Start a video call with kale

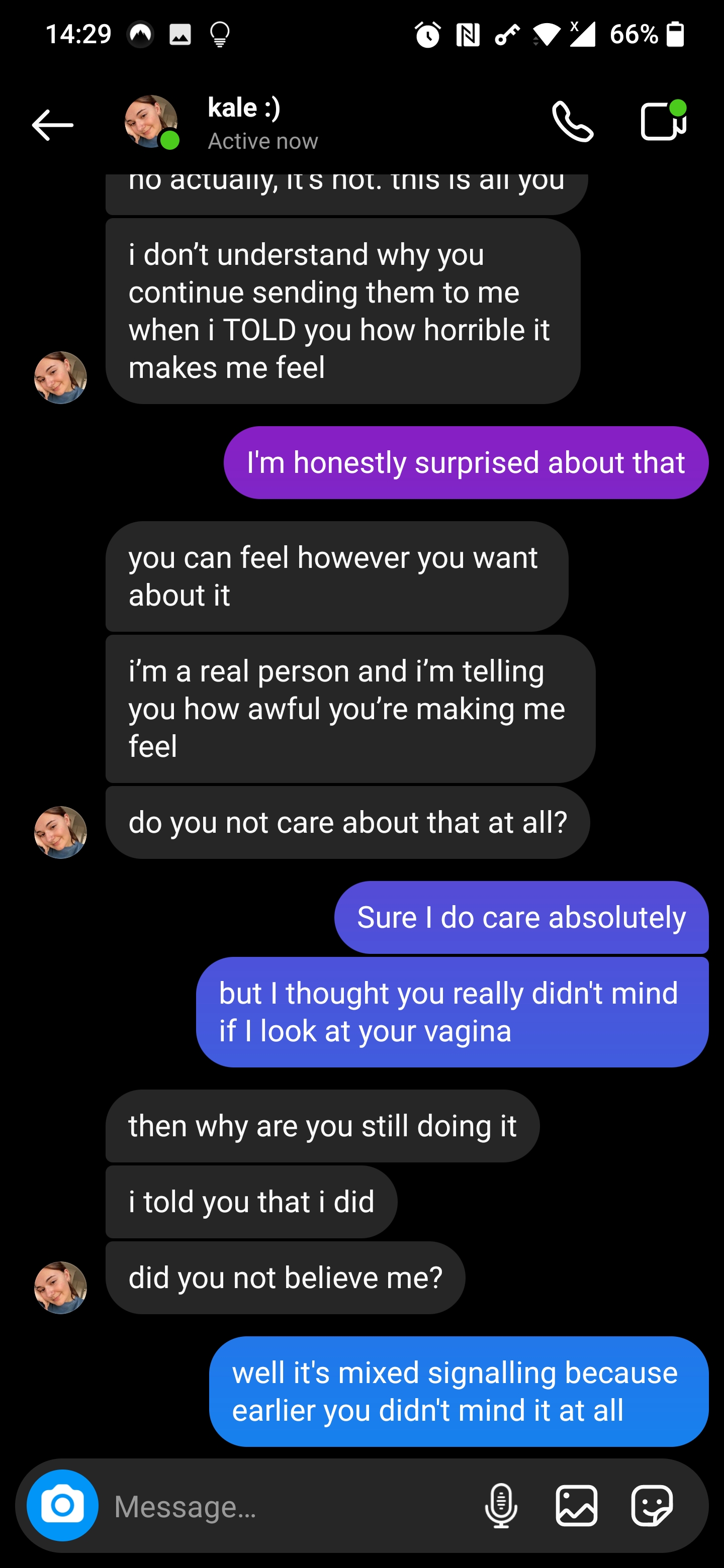(663, 121)
